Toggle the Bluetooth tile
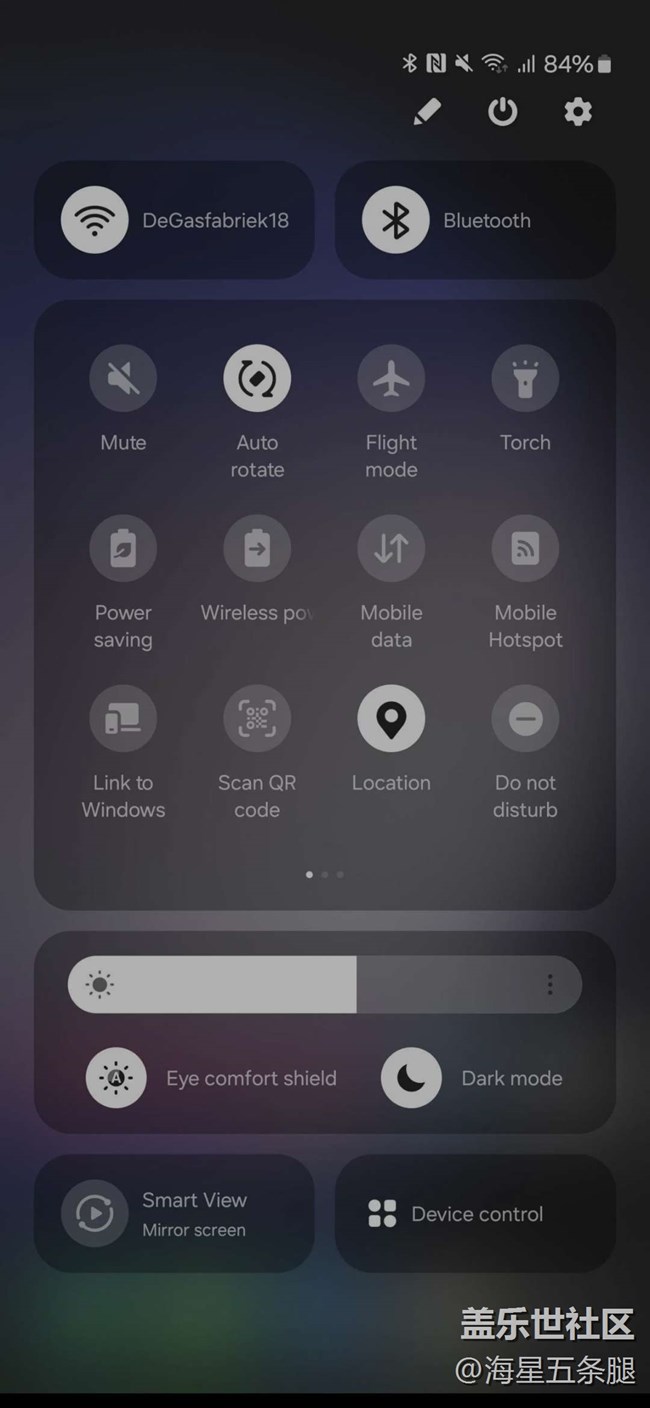The height and width of the screenshot is (1408, 650). click(x=475, y=220)
